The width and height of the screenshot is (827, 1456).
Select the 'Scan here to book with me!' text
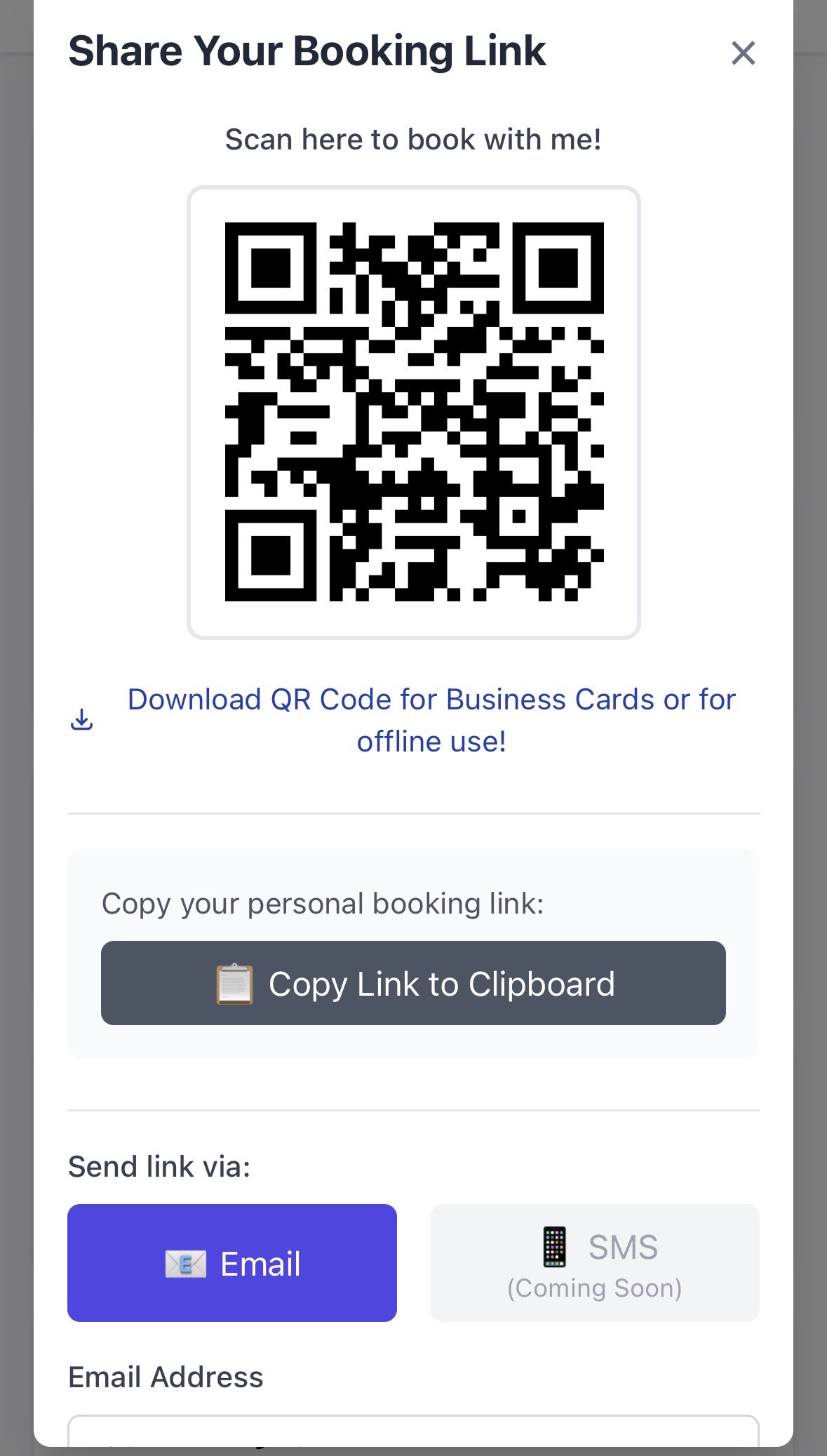tap(413, 139)
